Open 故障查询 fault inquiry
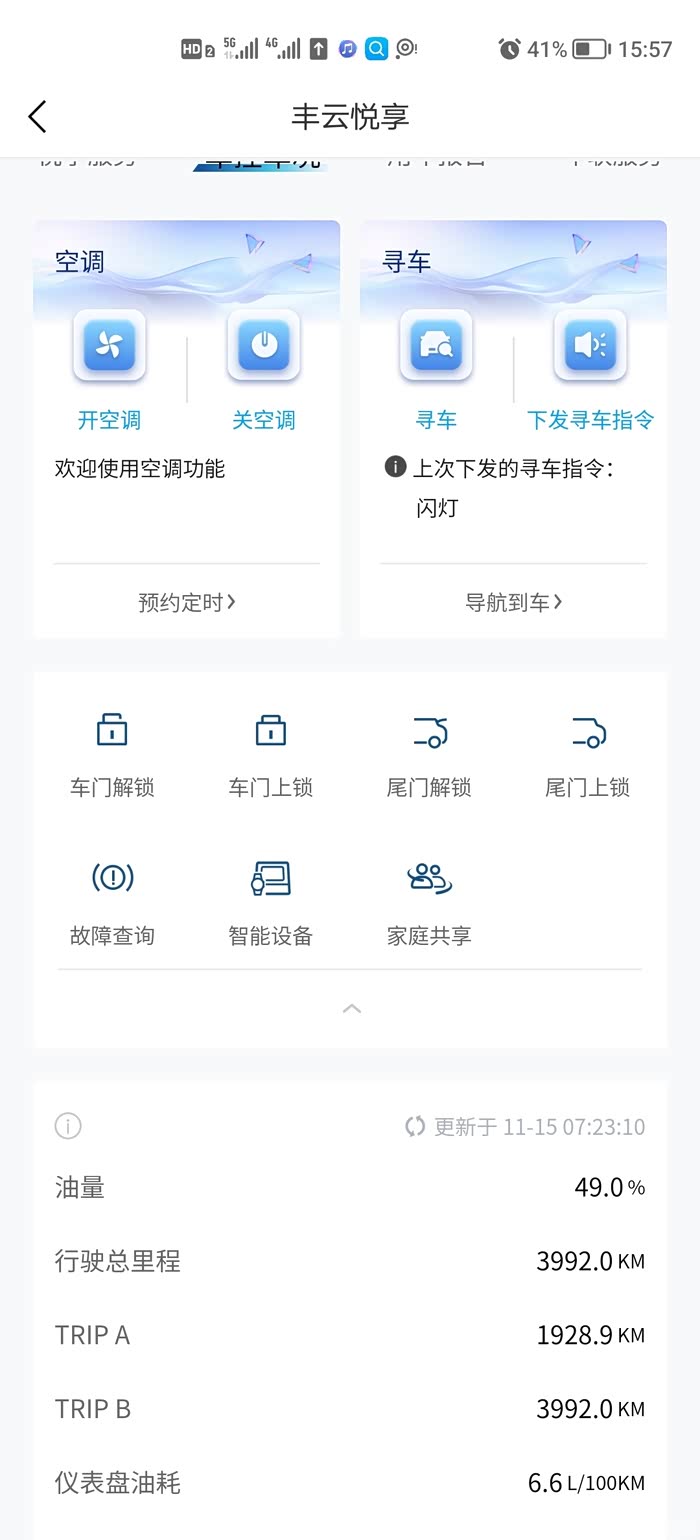The image size is (700, 1540). pos(112,903)
